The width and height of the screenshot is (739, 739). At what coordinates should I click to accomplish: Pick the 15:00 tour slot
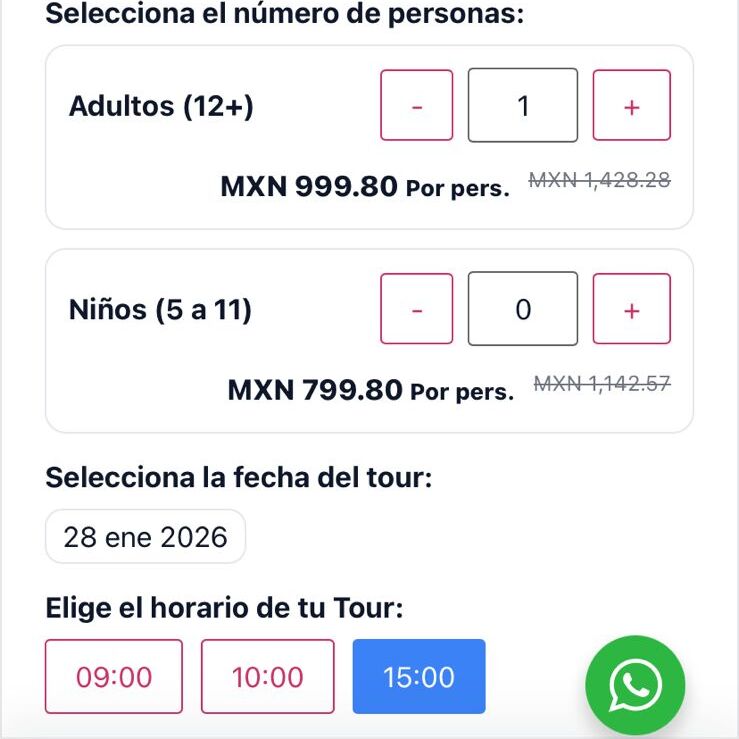[x=419, y=677]
